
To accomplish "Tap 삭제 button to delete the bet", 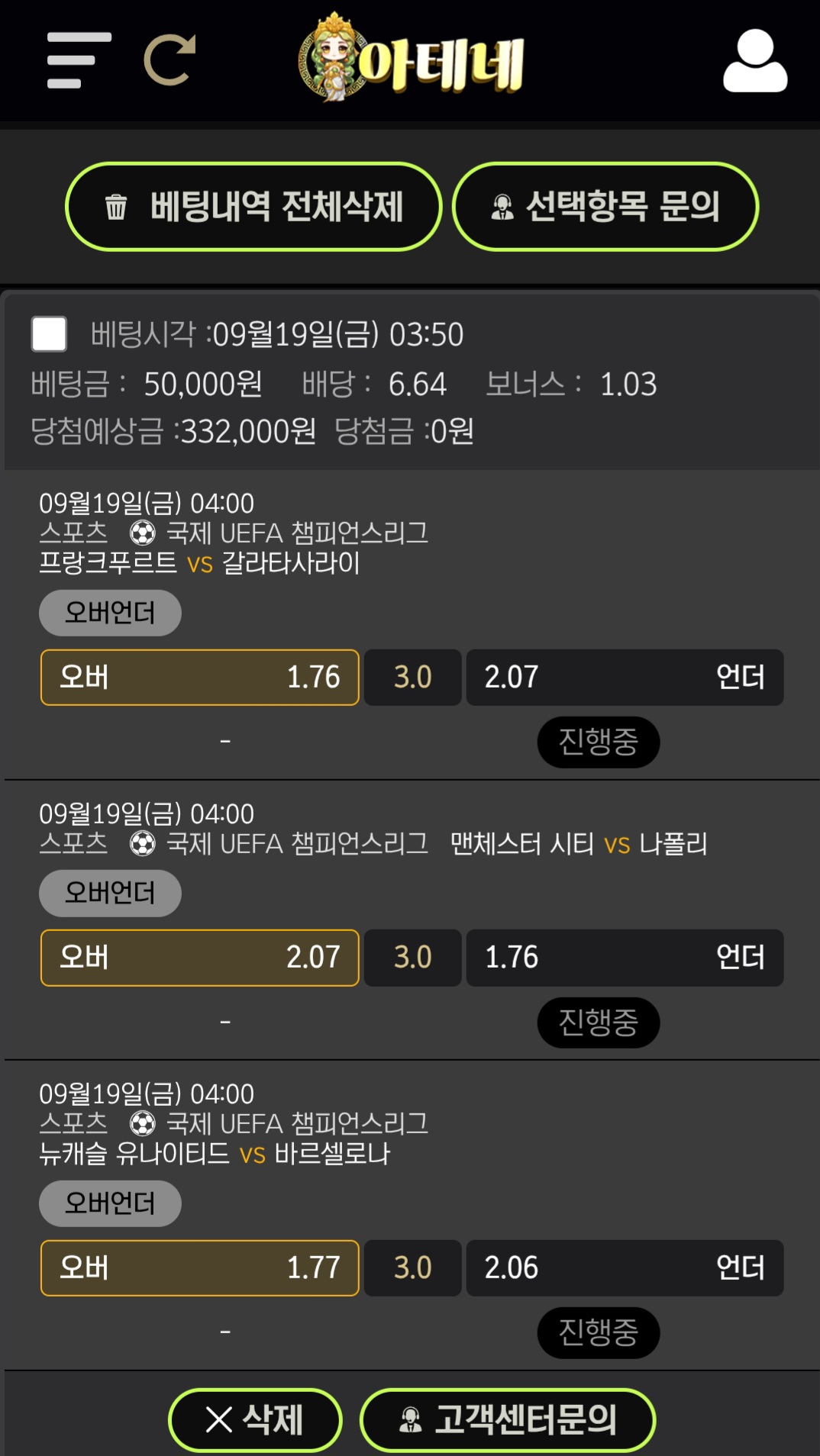I will click(x=255, y=1419).
